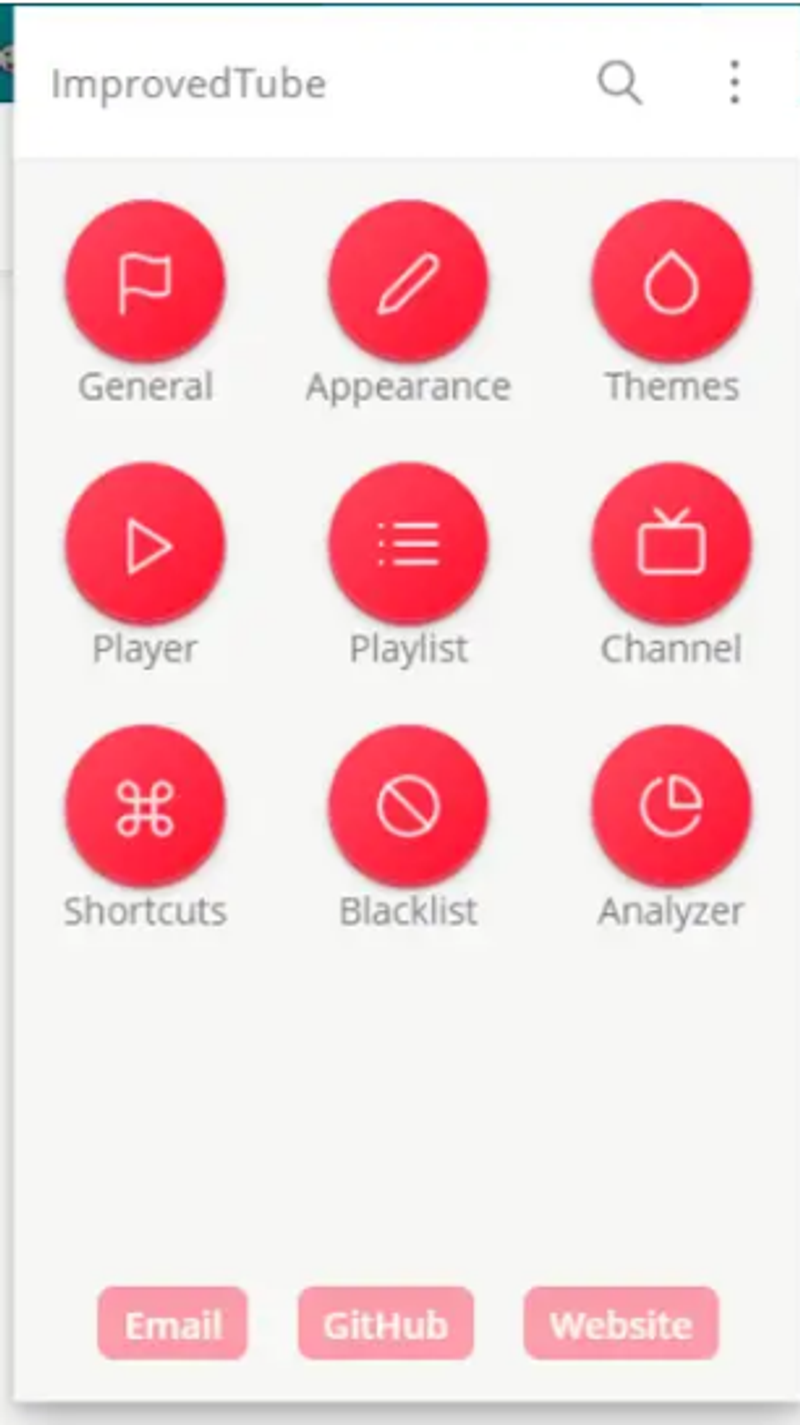The width and height of the screenshot is (800, 1425).
Task: Open Player settings
Action: point(145,544)
